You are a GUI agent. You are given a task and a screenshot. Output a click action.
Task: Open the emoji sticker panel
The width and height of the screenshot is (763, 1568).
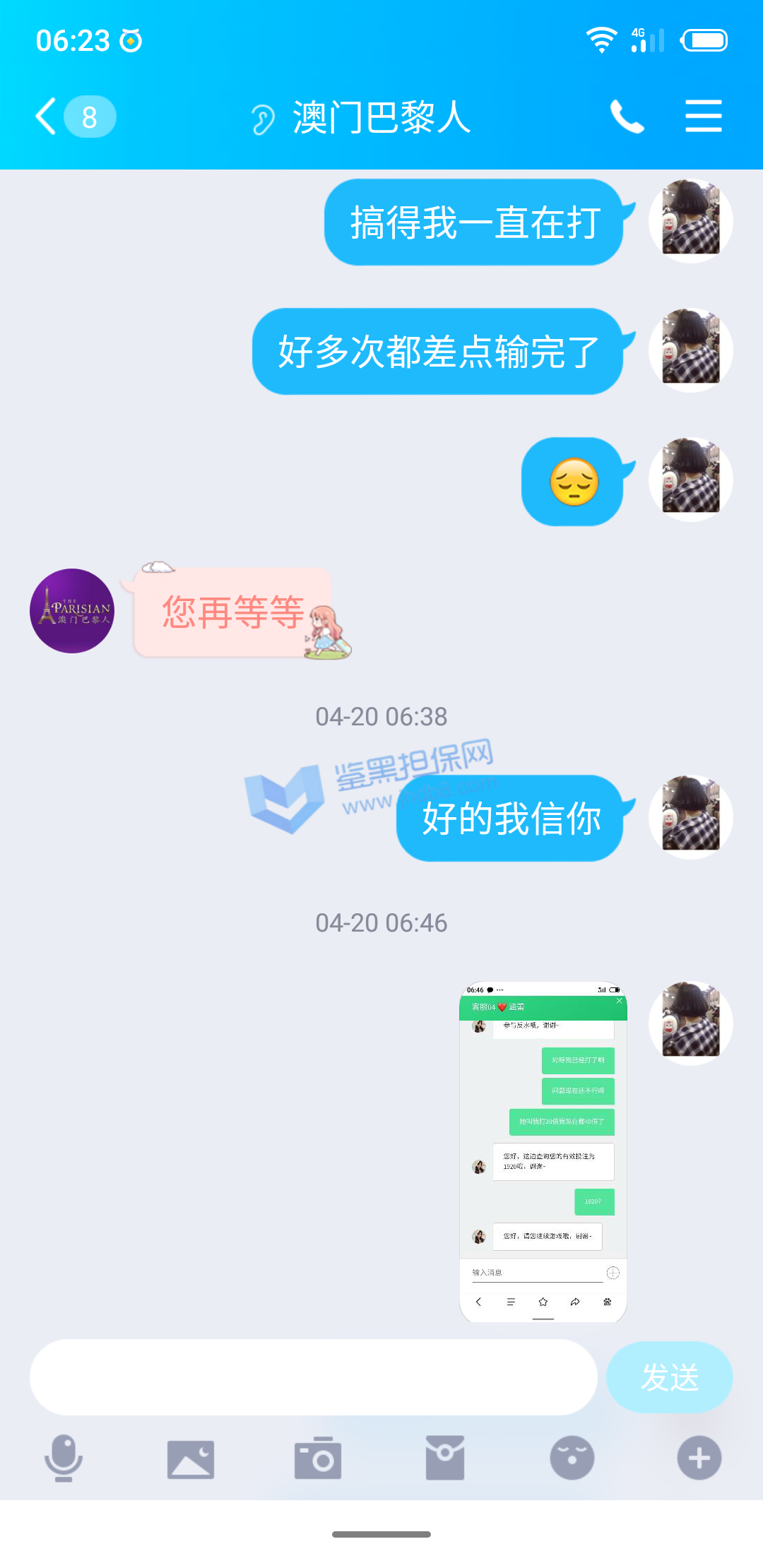tap(572, 1458)
